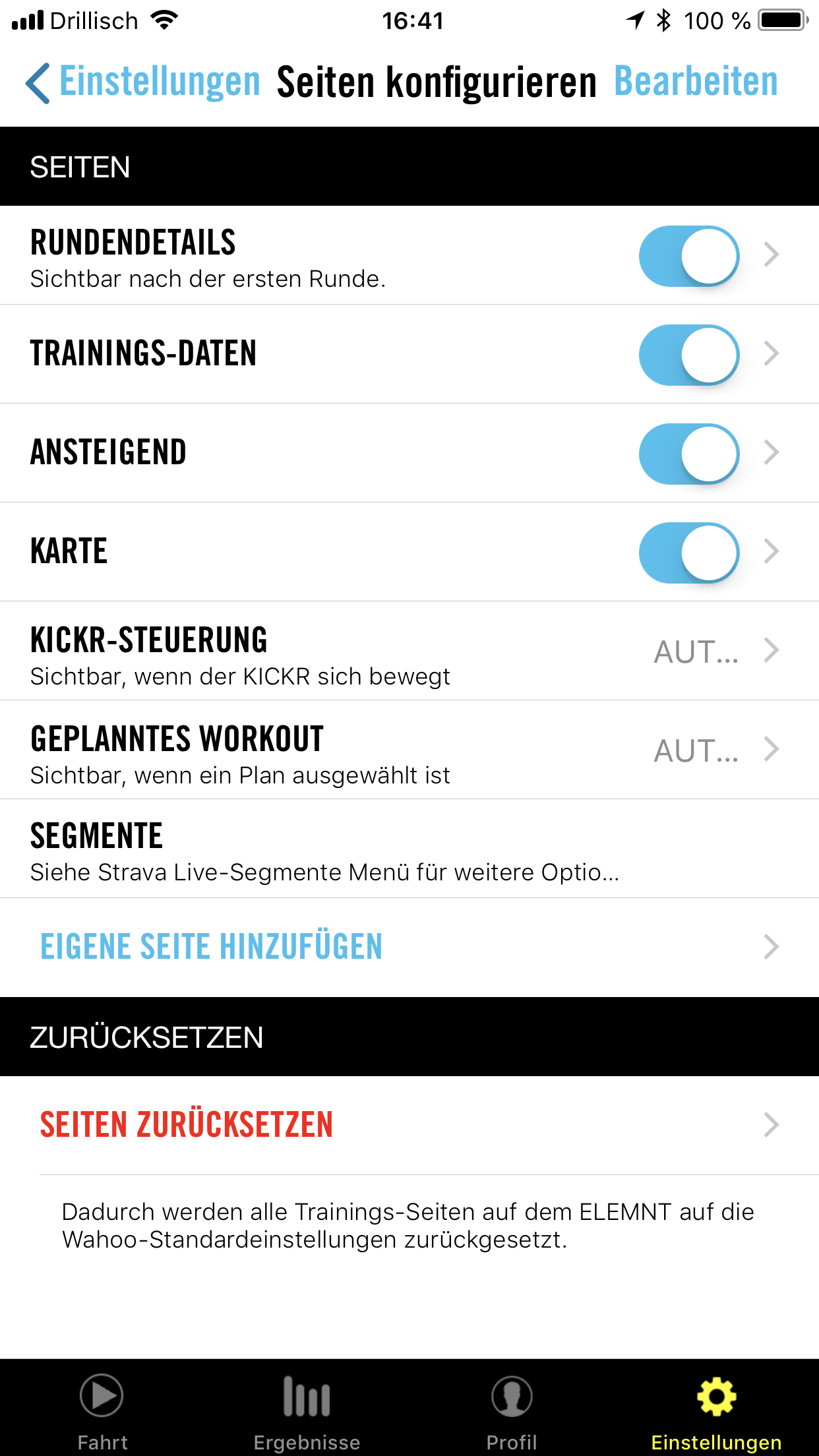The height and width of the screenshot is (1456, 819).
Task: Open the Trainings-Daten page details
Action: 264,353
